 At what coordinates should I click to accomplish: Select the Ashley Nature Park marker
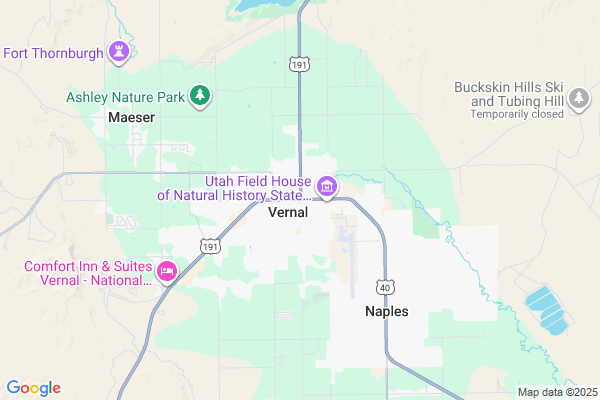[201, 95]
